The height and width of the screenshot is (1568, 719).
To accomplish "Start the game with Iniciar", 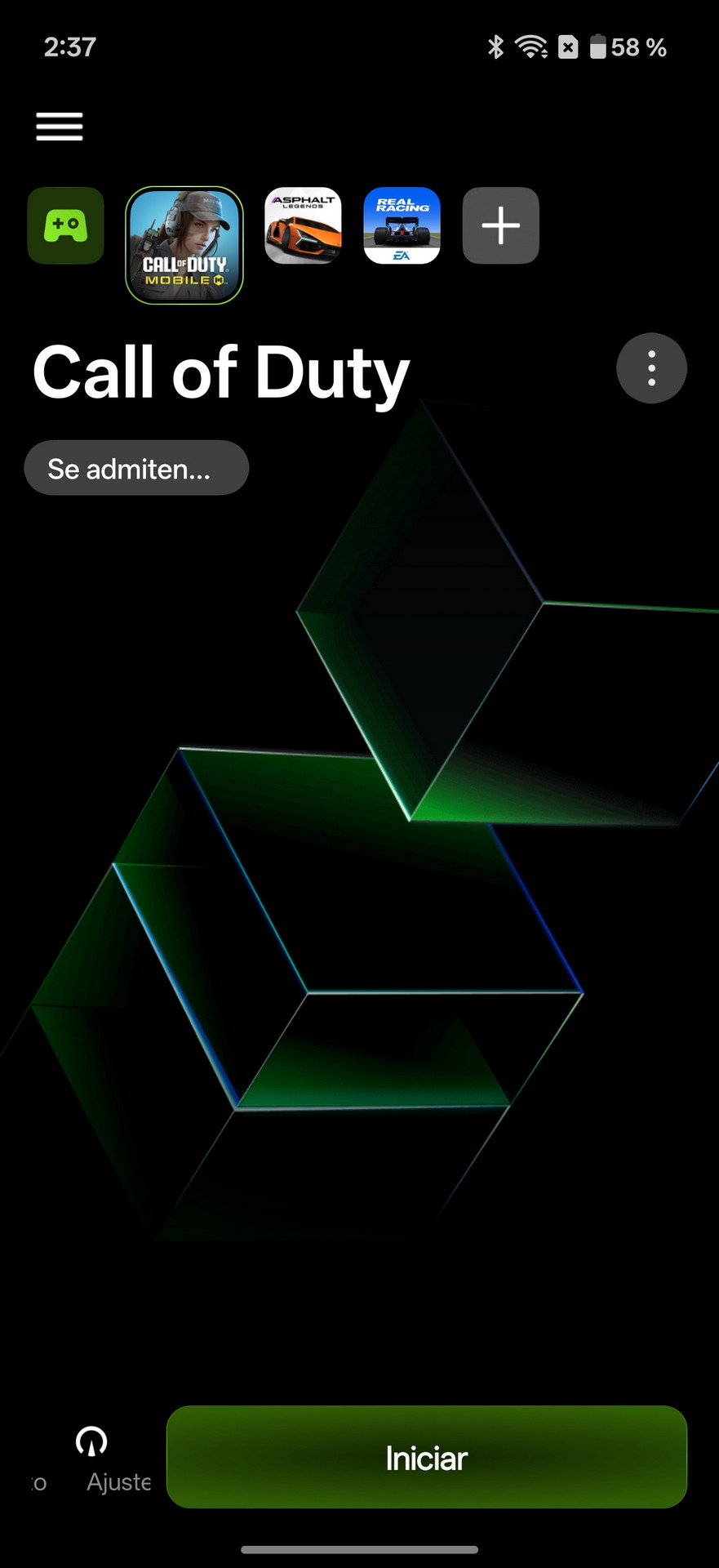I will (x=426, y=1457).
